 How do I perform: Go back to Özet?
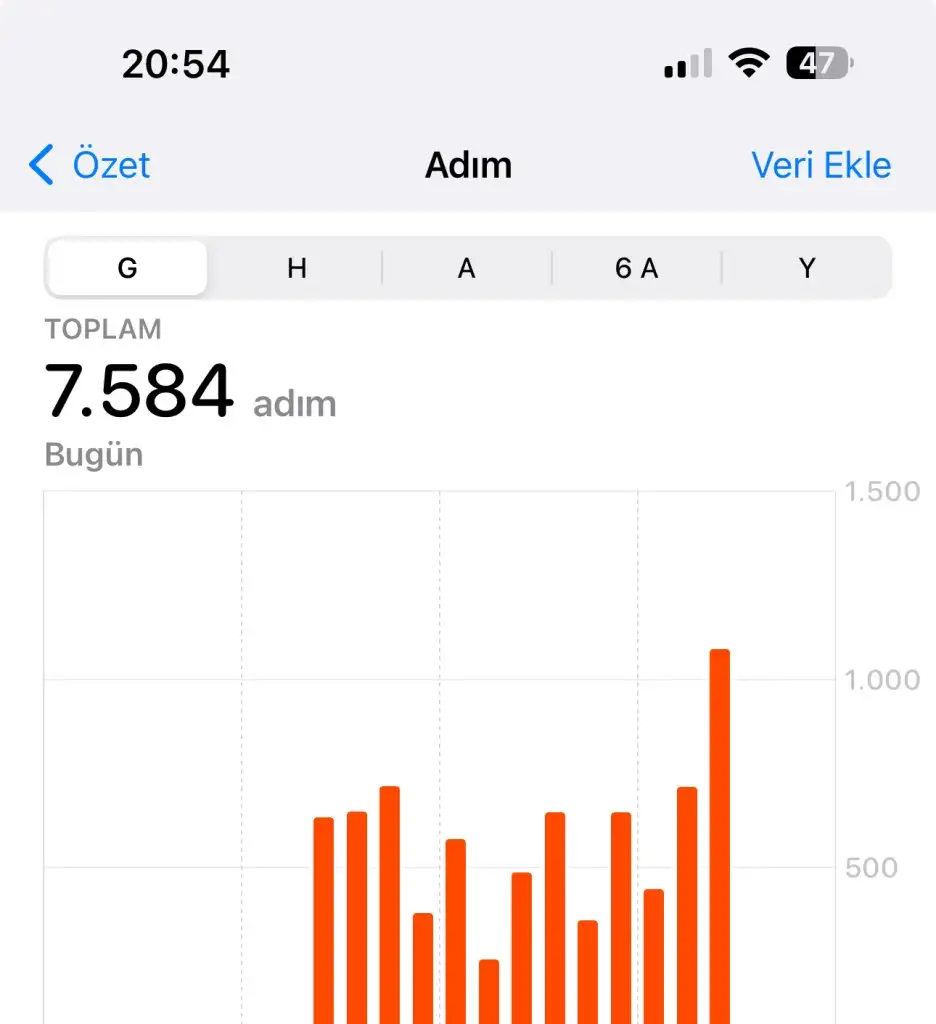tap(90, 165)
